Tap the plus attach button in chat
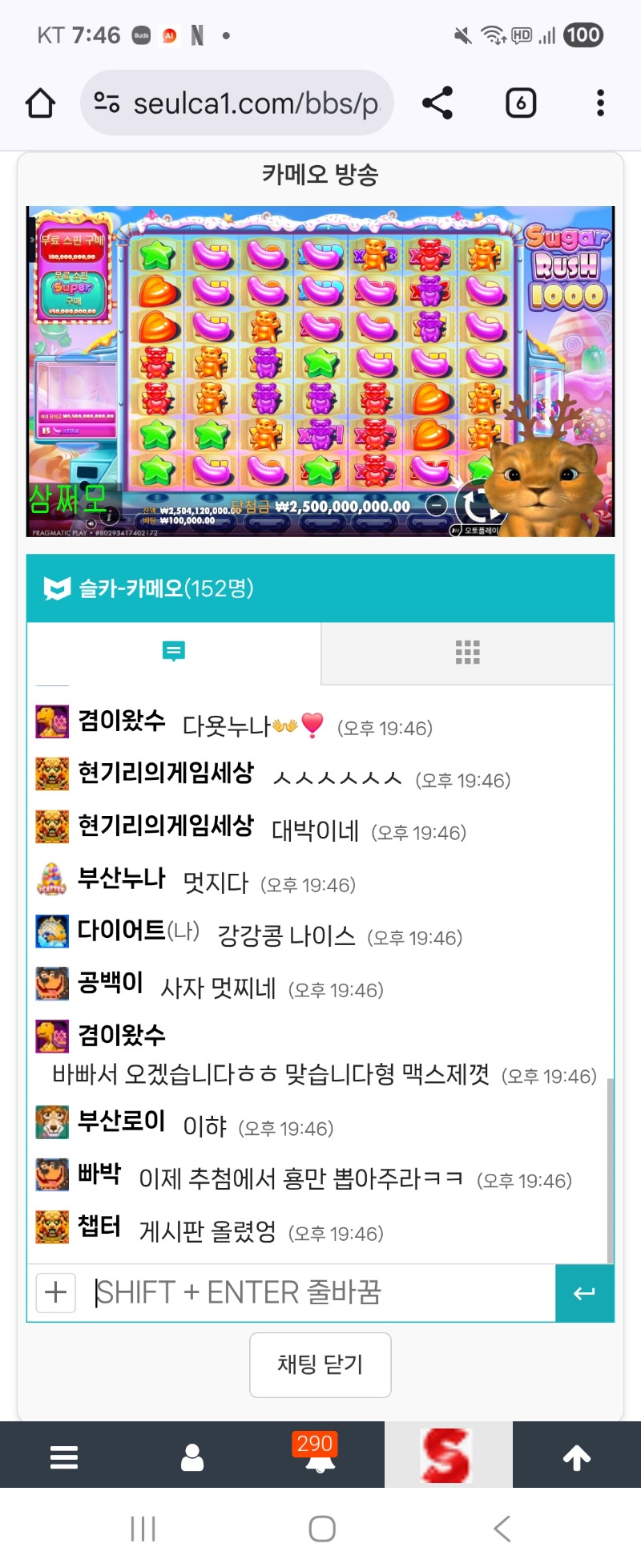 56,1292
